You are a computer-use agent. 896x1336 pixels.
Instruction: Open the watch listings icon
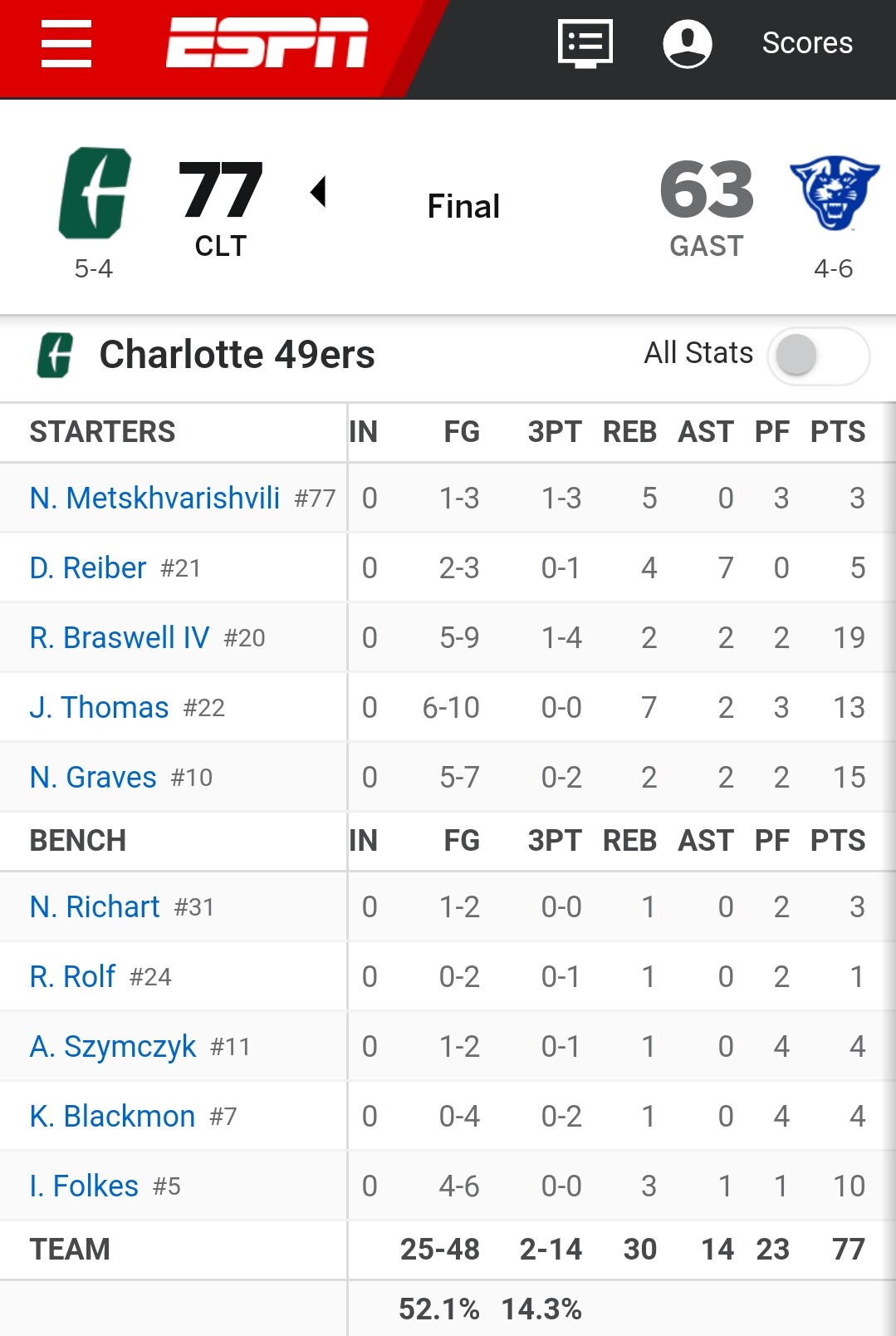coord(585,43)
